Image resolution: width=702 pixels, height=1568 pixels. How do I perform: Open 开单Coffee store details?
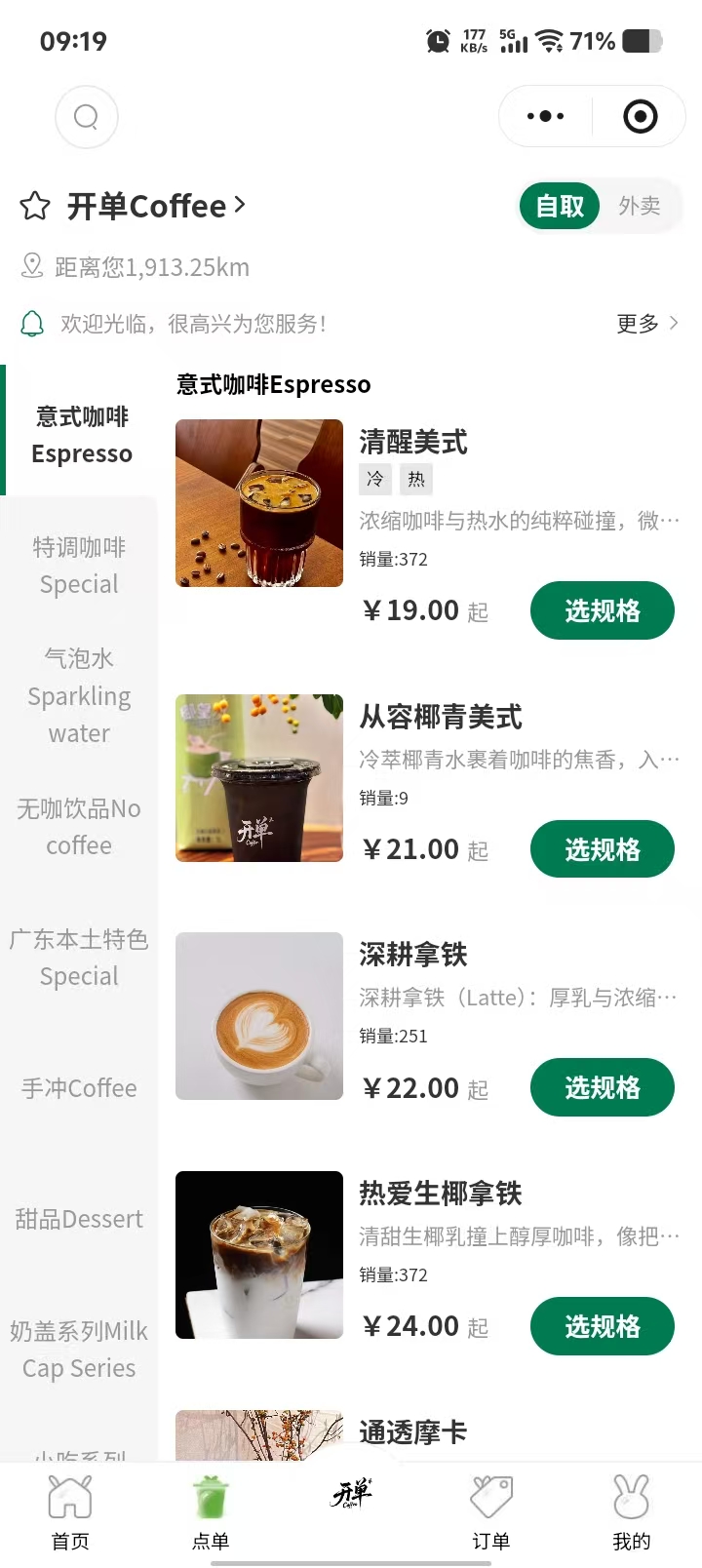click(x=156, y=207)
